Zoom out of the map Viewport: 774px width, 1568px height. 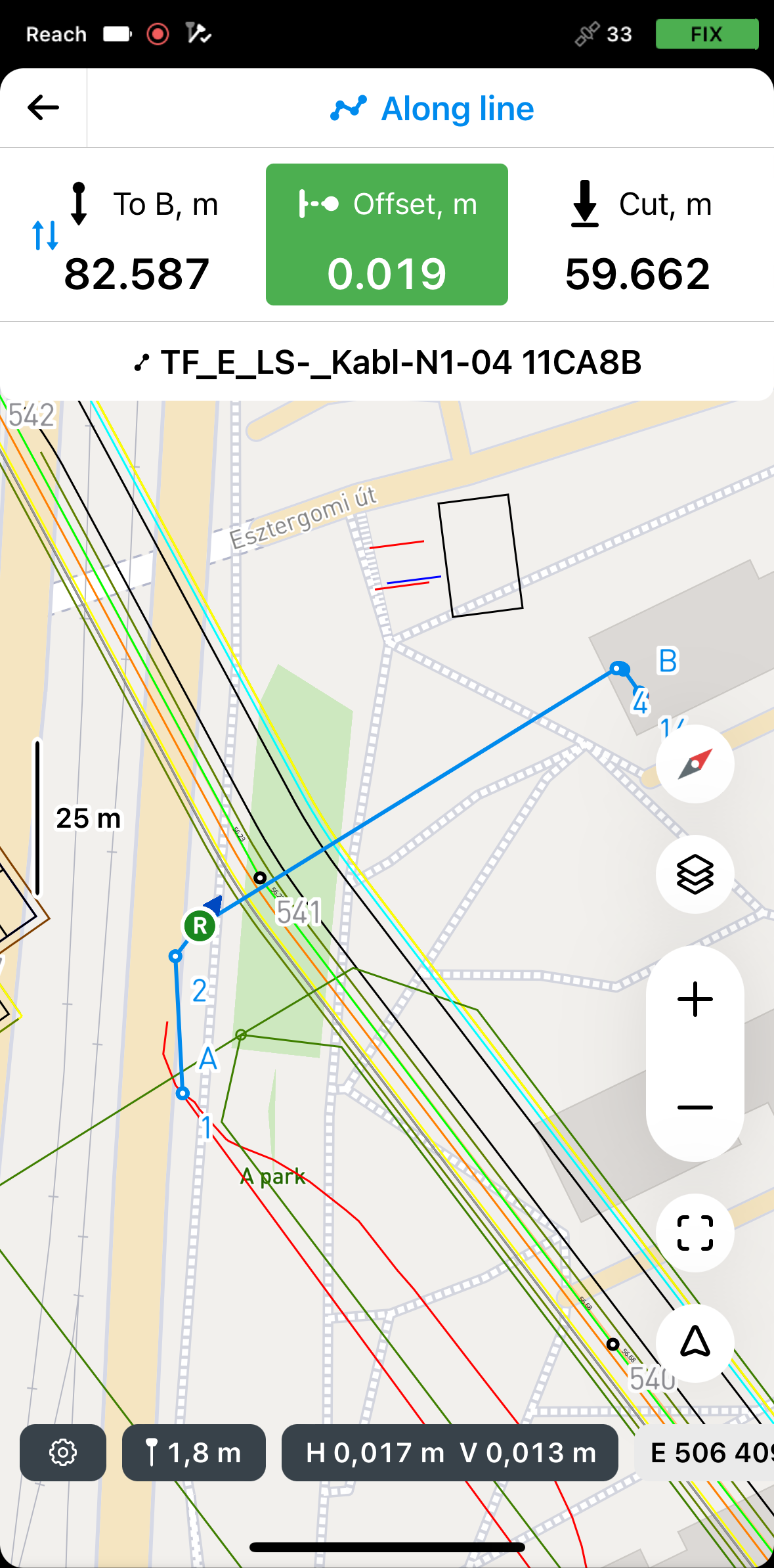click(x=695, y=1108)
